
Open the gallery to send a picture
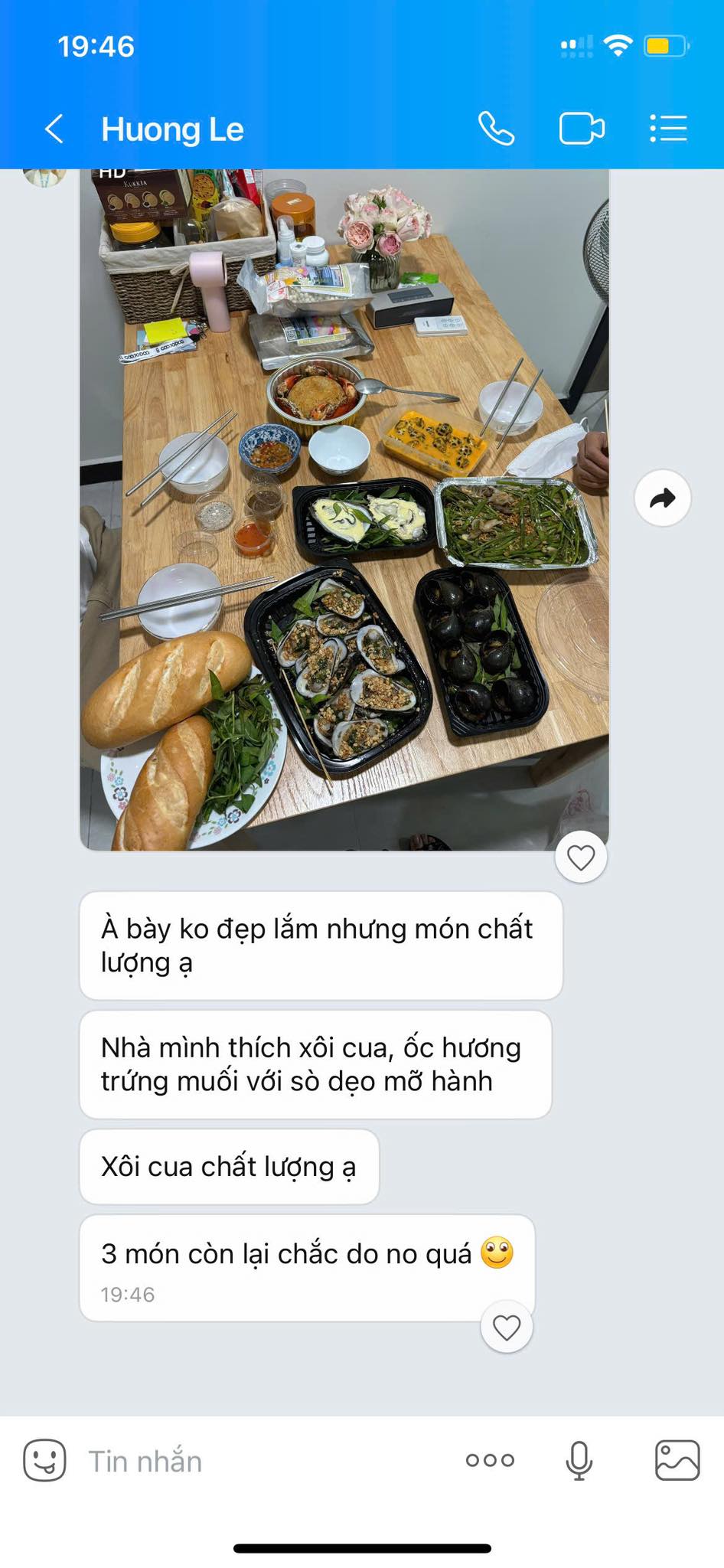(677, 1460)
